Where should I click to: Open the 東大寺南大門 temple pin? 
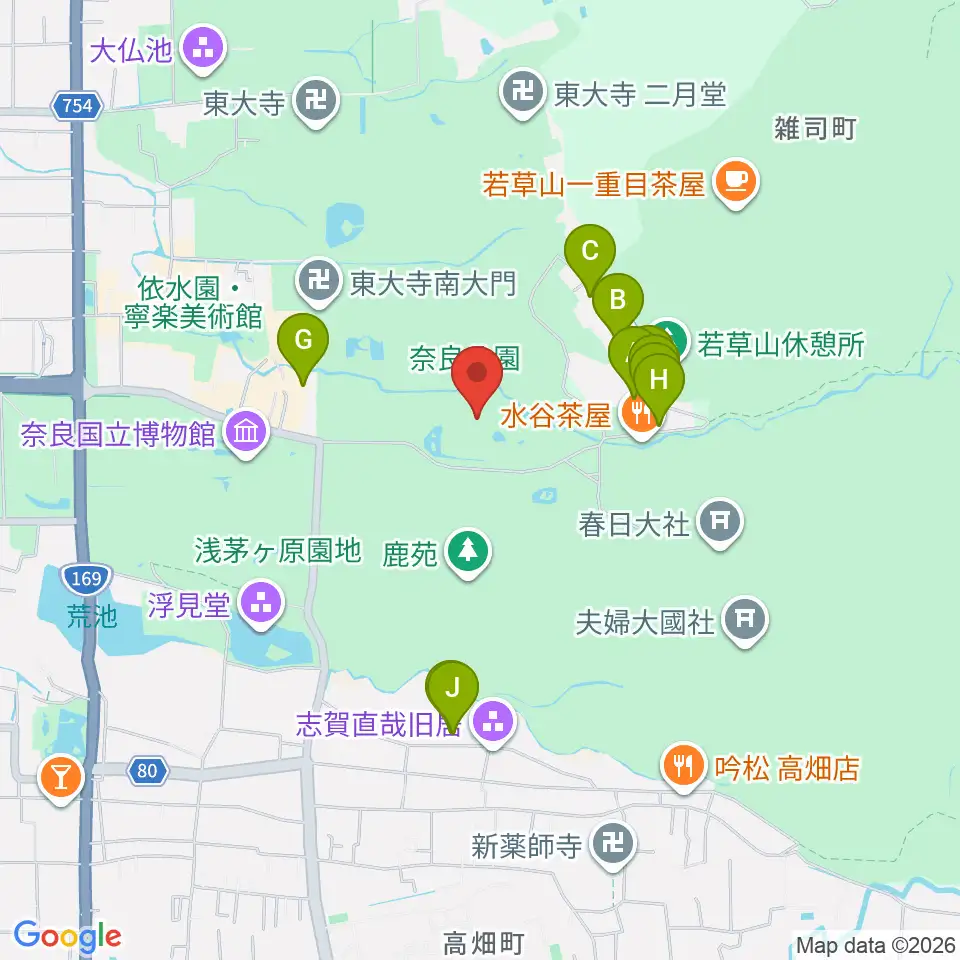(319, 281)
